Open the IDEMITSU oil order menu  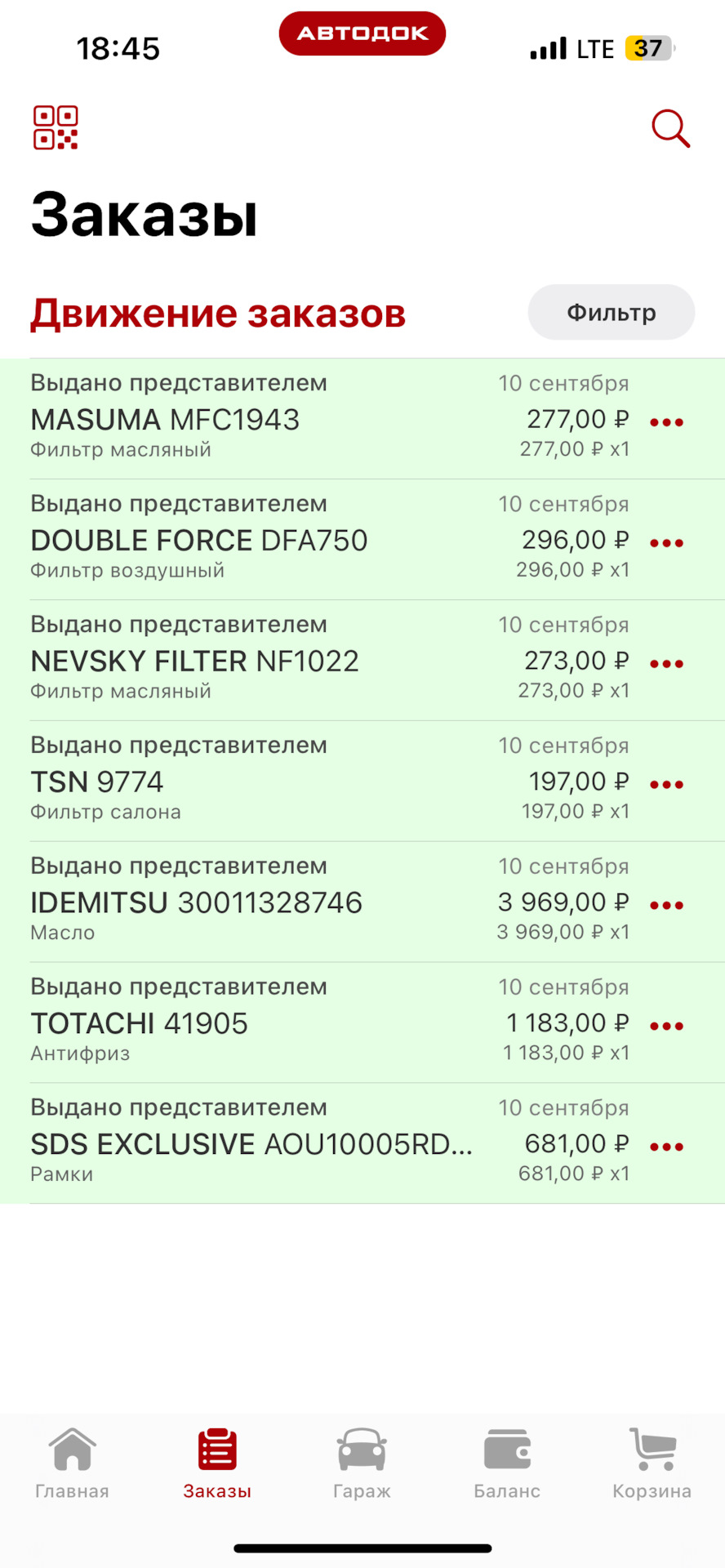point(667,904)
